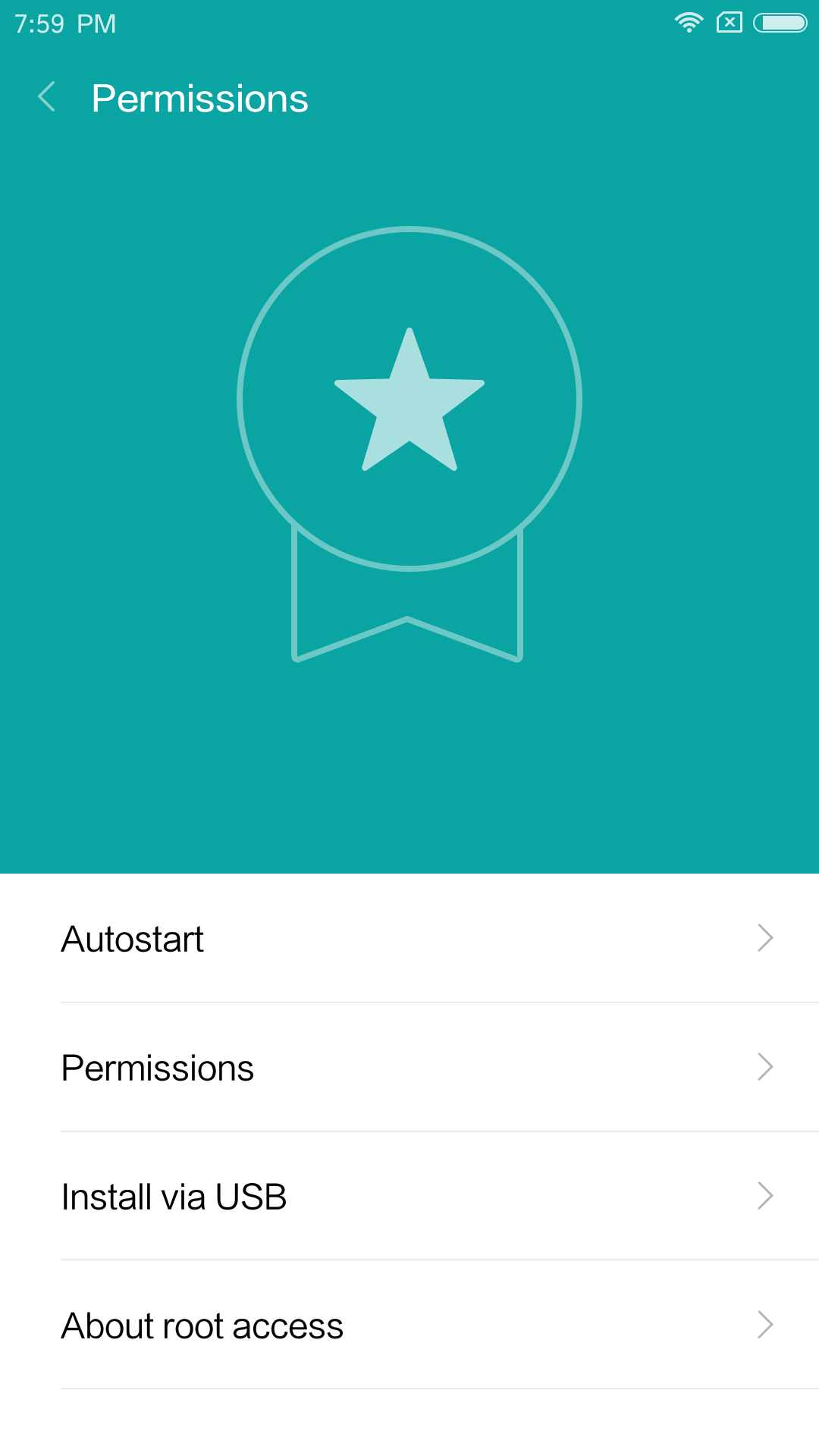The width and height of the screenshot is (819, 1456).
Task: View About root access
Action: pos(409,1326)
